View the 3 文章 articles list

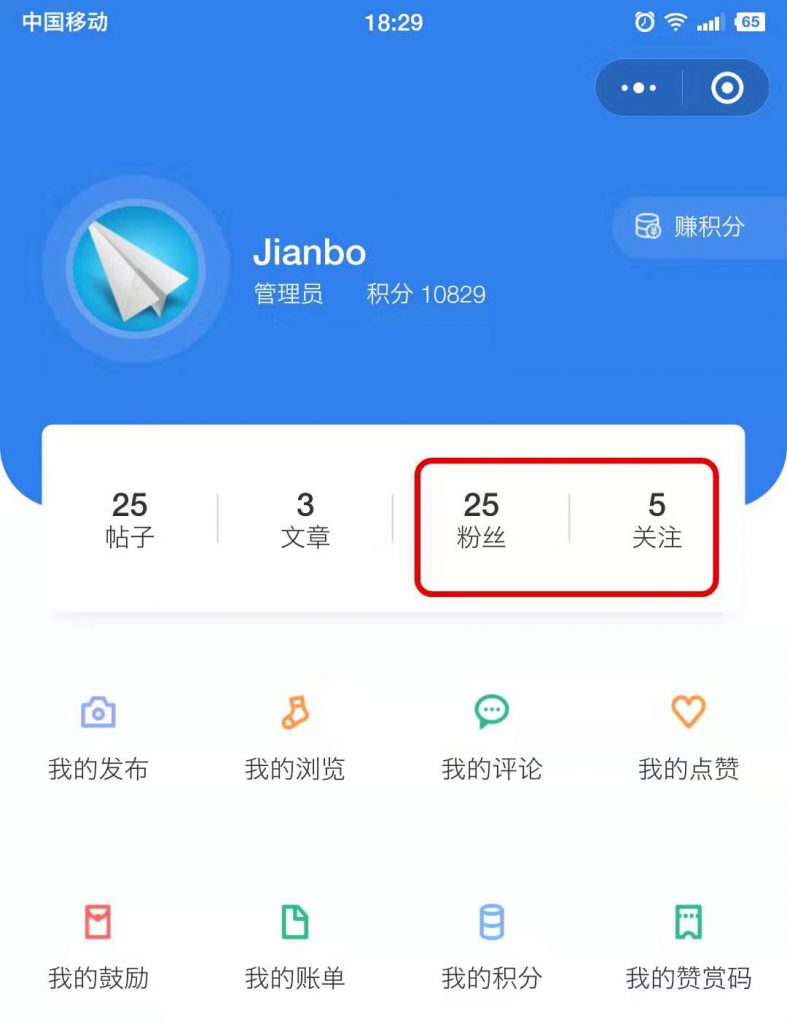[305, 520]
